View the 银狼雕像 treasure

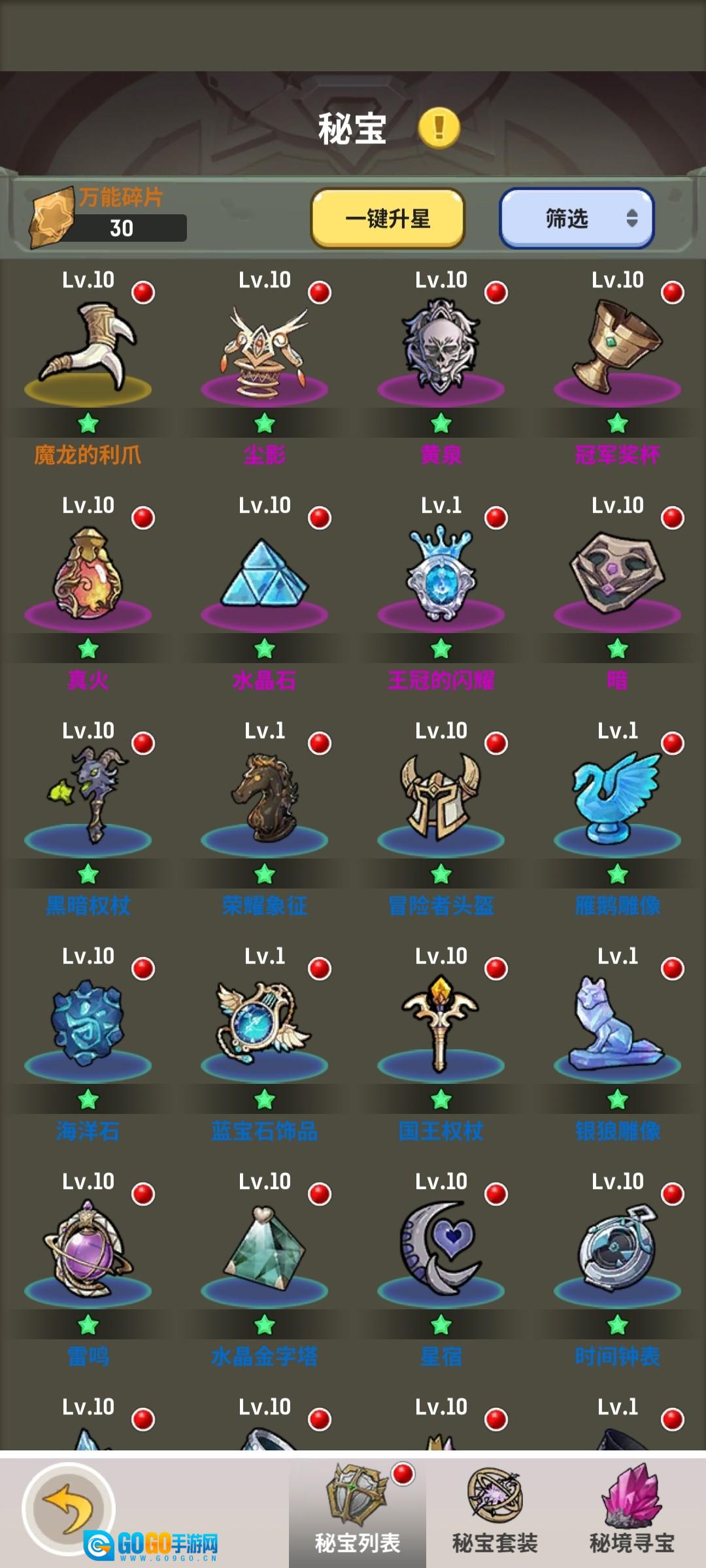point(618,1042)
